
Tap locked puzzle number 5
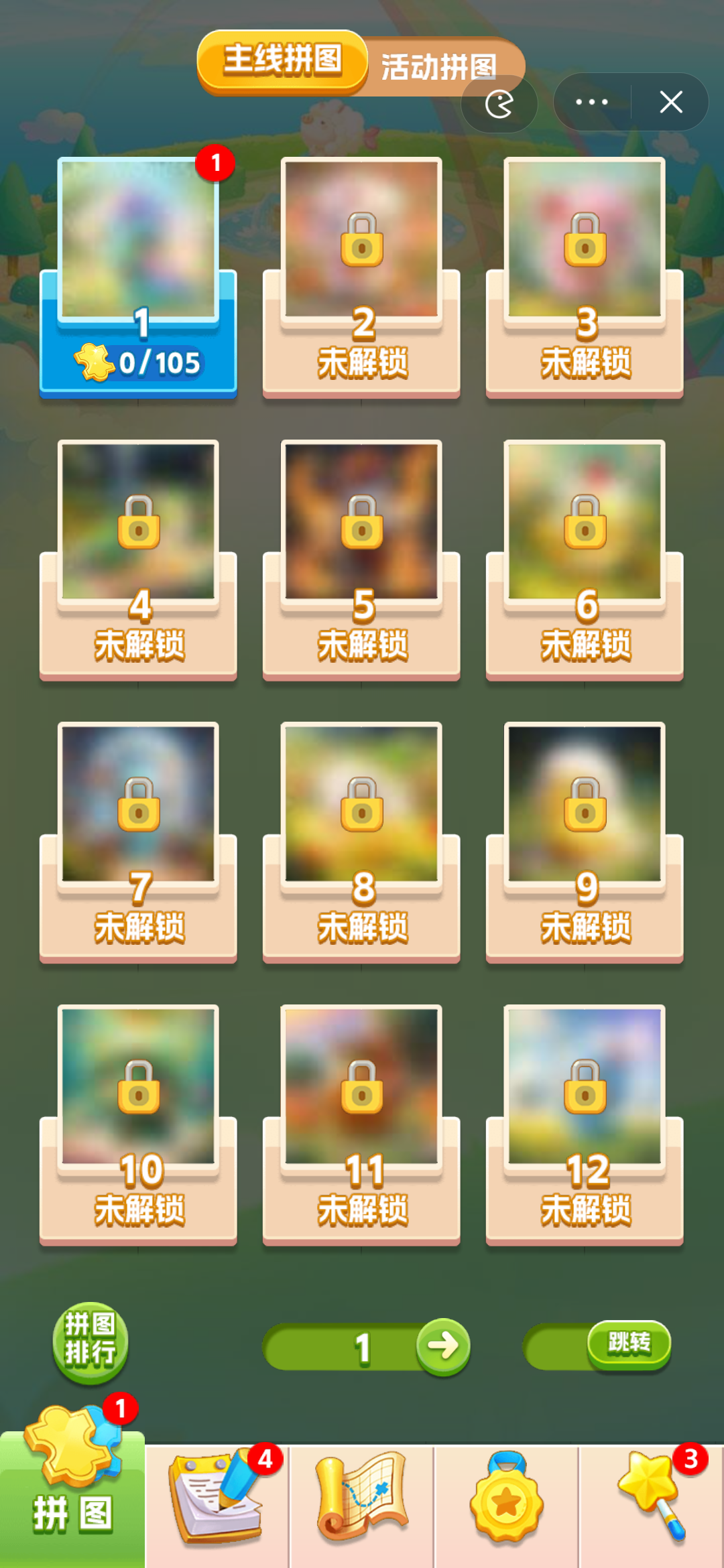click(x=361, y=560)
